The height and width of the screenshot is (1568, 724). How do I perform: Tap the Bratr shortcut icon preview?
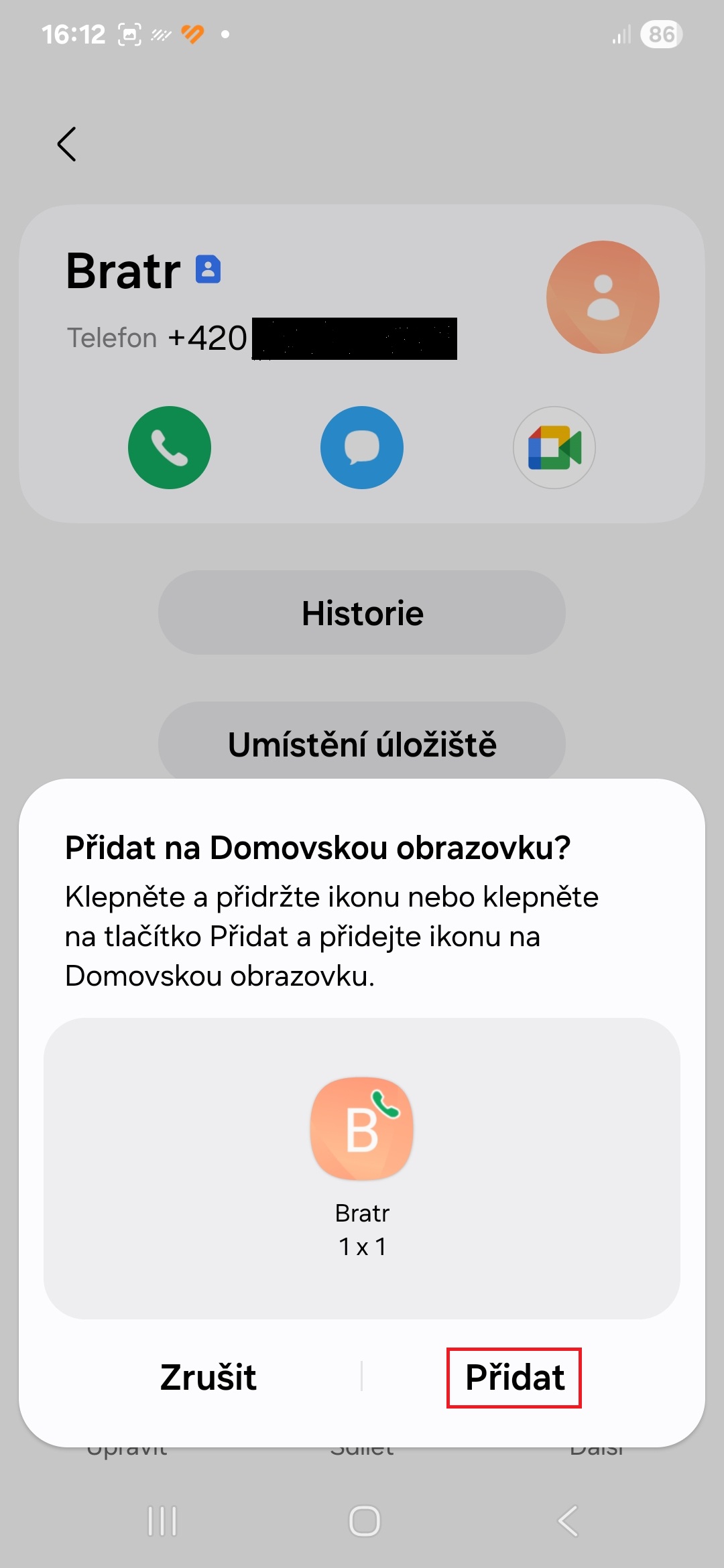pyautogui.click(x=362, y=1128)
